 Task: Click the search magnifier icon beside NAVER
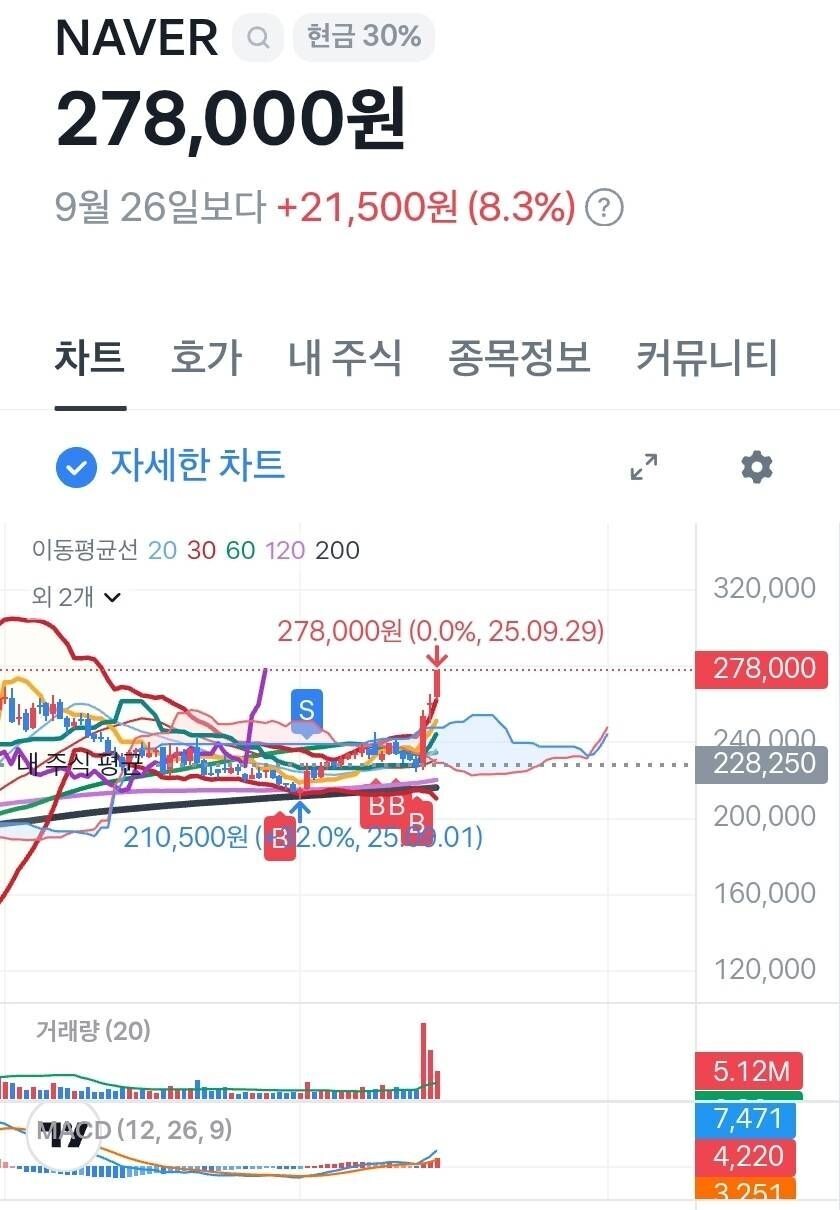click(x=258, y=38)
